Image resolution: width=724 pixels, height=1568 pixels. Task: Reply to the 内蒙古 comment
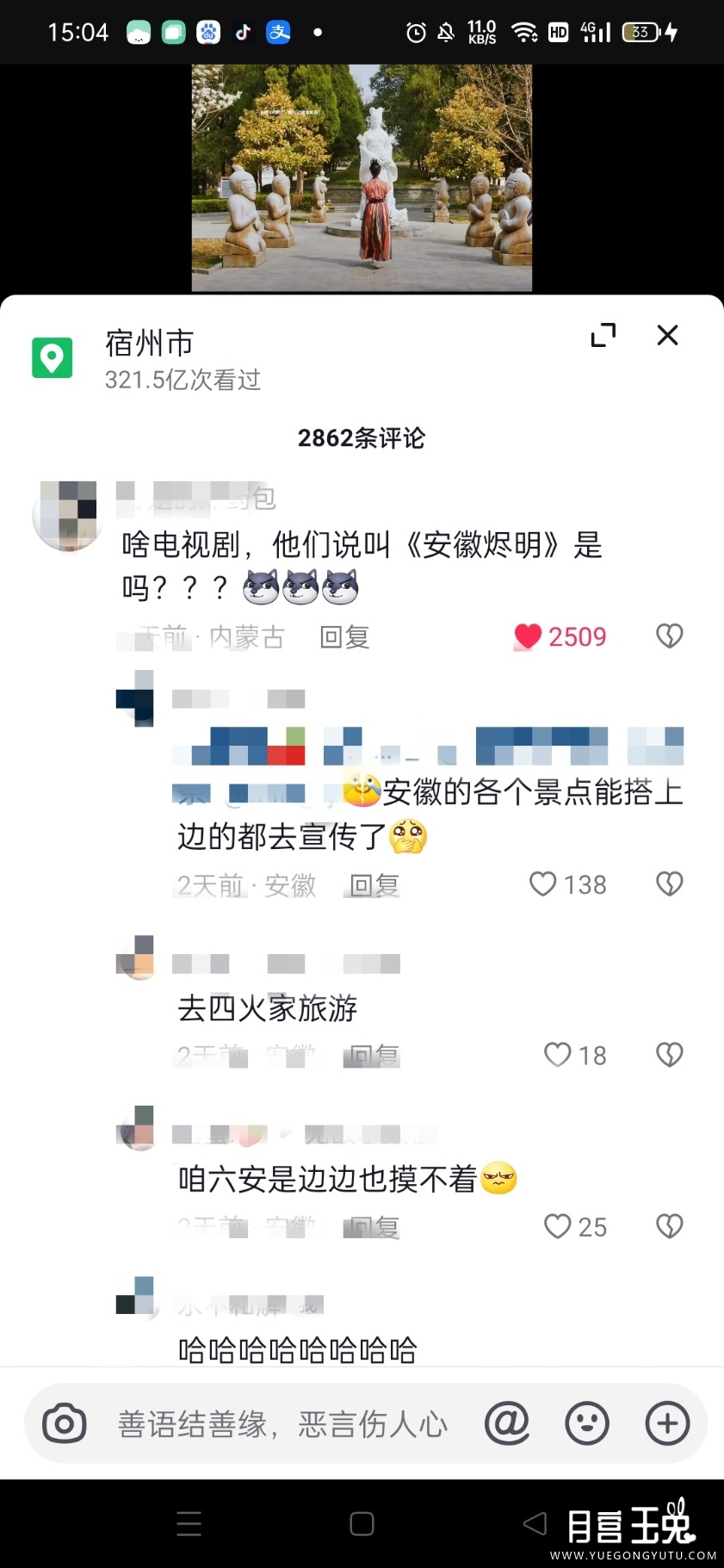(344, 637)
